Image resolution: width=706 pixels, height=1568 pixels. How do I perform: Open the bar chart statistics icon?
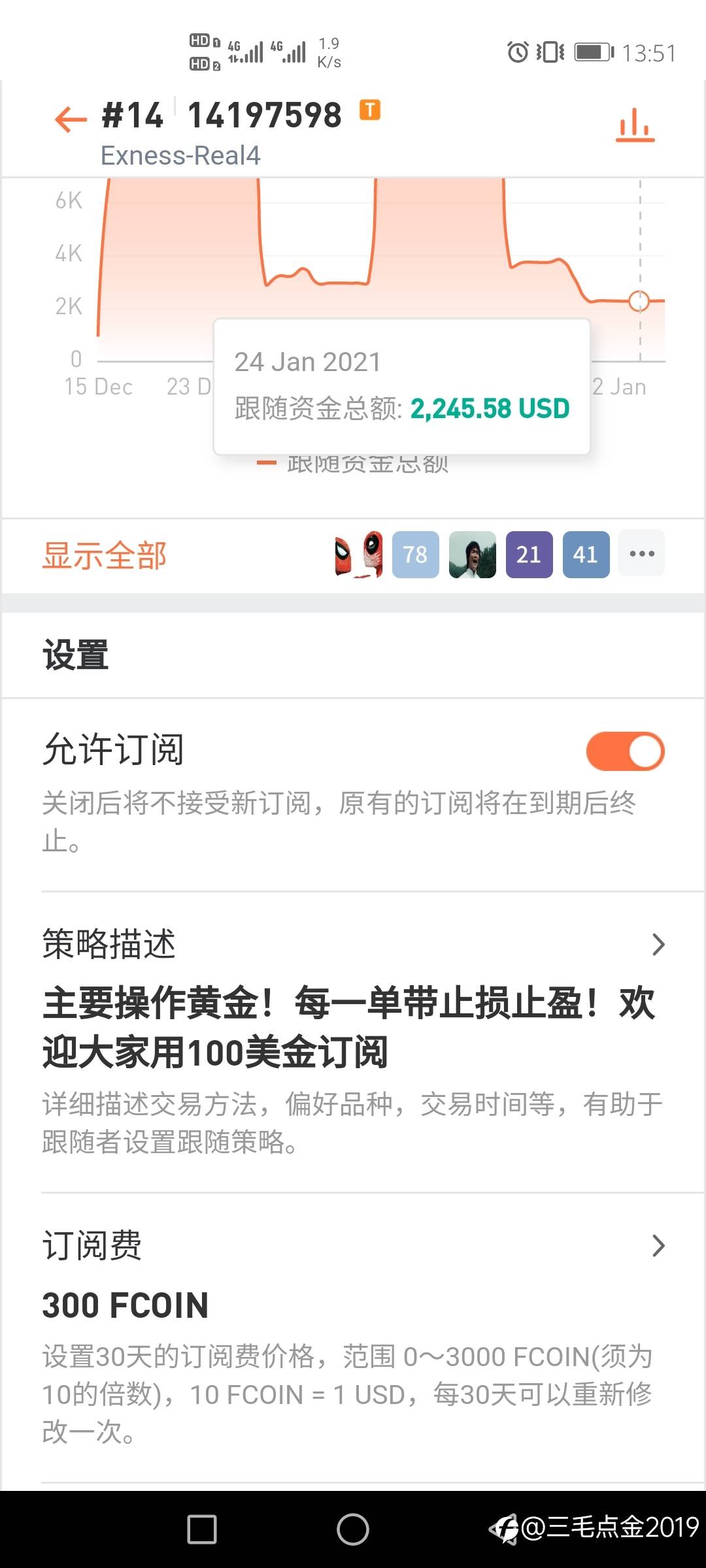(x=634, y=124)
